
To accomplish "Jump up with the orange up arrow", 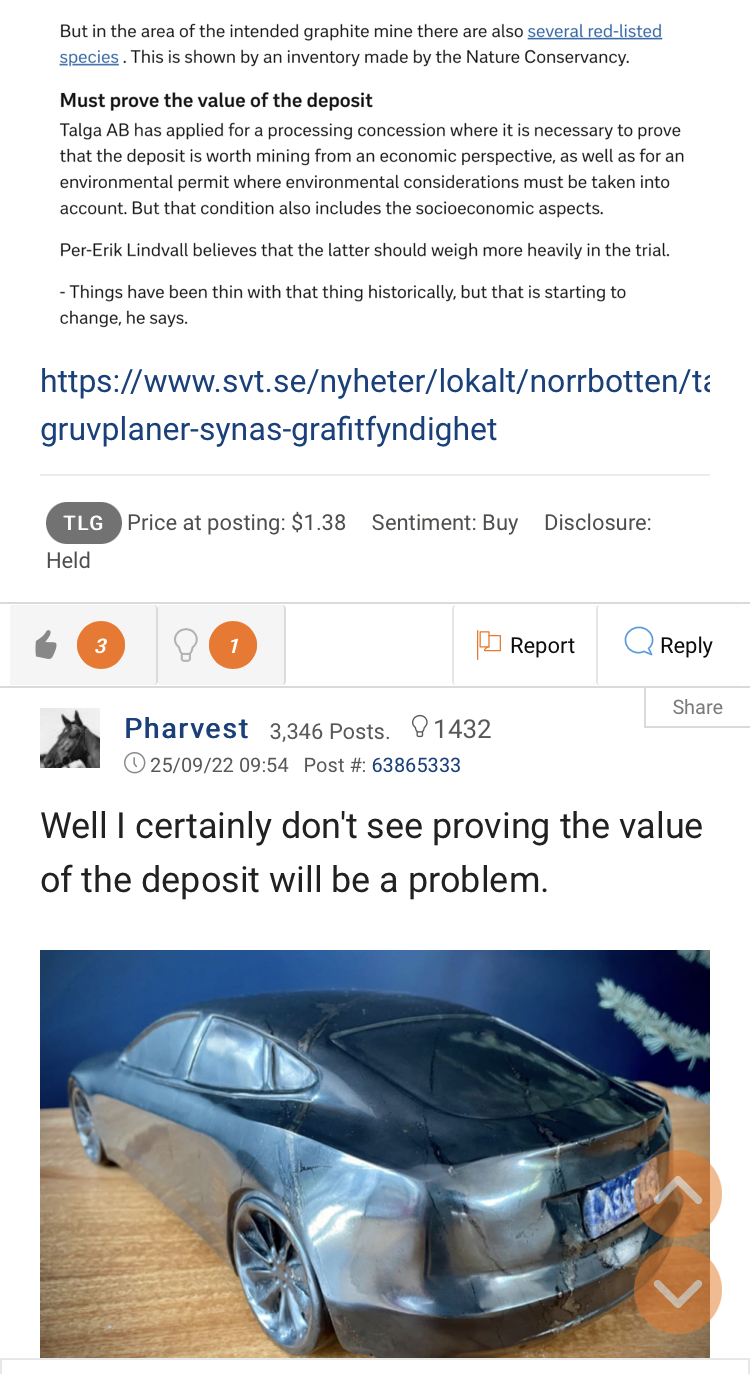I will click(678, 1193).
